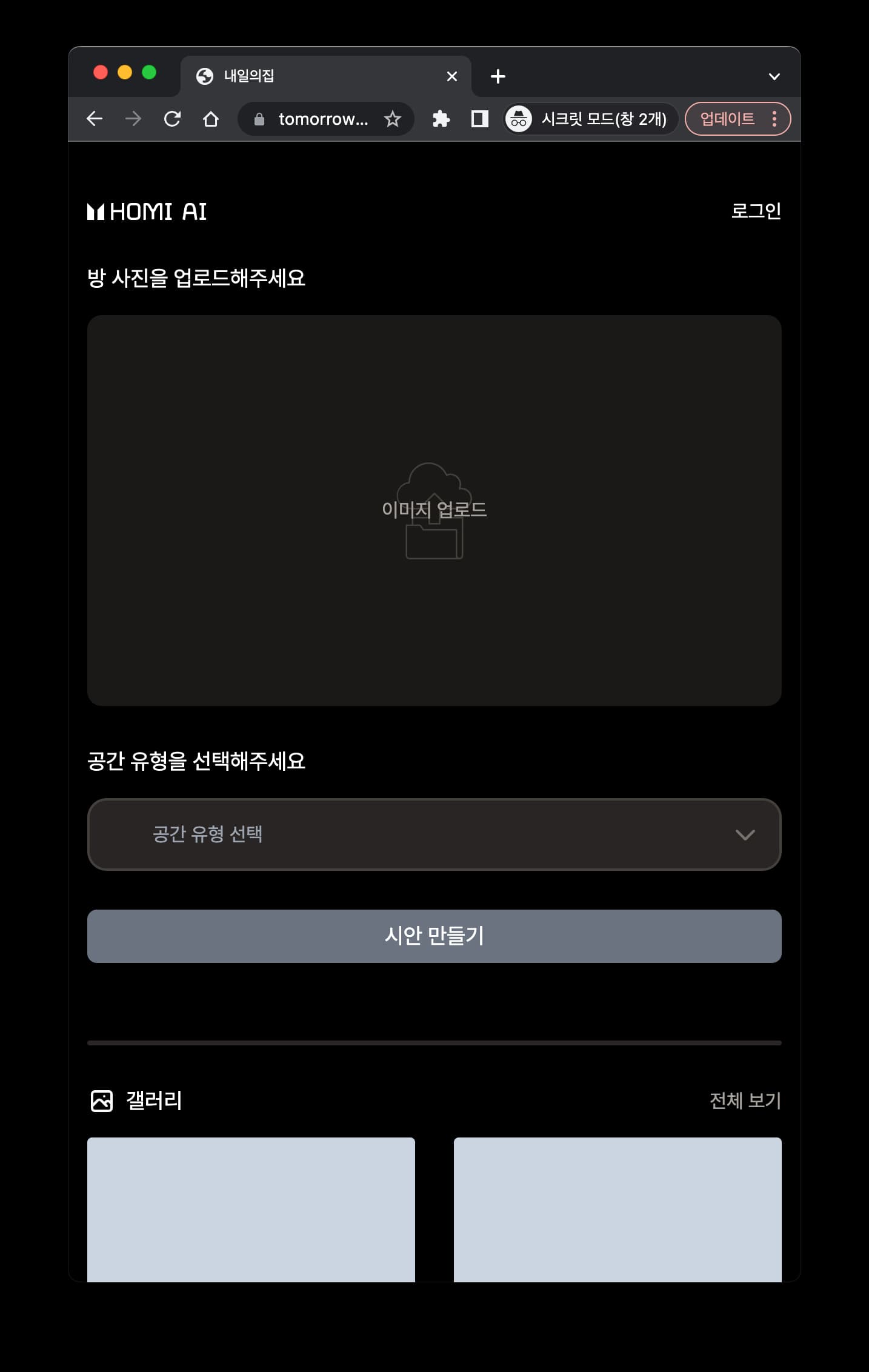
Task: Focus the tomorrow address bar
Action: pyautogui.click(x=322, y=119)
